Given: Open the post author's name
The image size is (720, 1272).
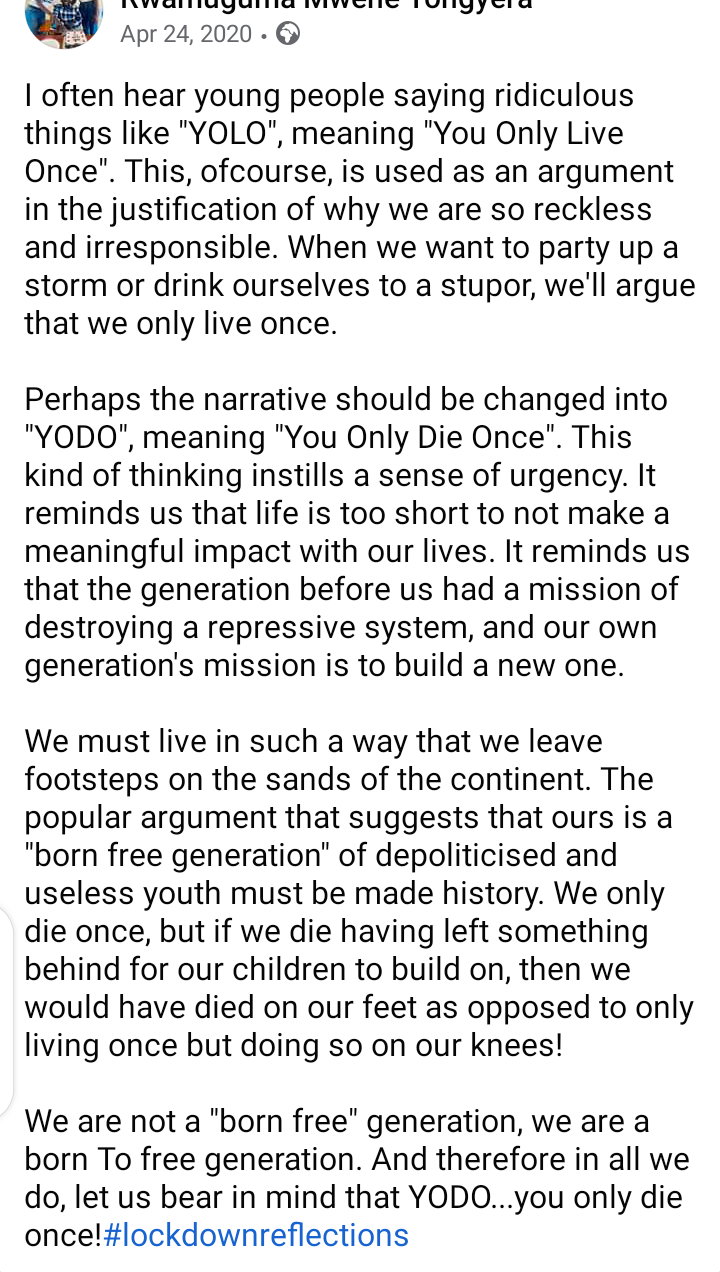Looking at the screenshot, I should click(x=325, y=5).
